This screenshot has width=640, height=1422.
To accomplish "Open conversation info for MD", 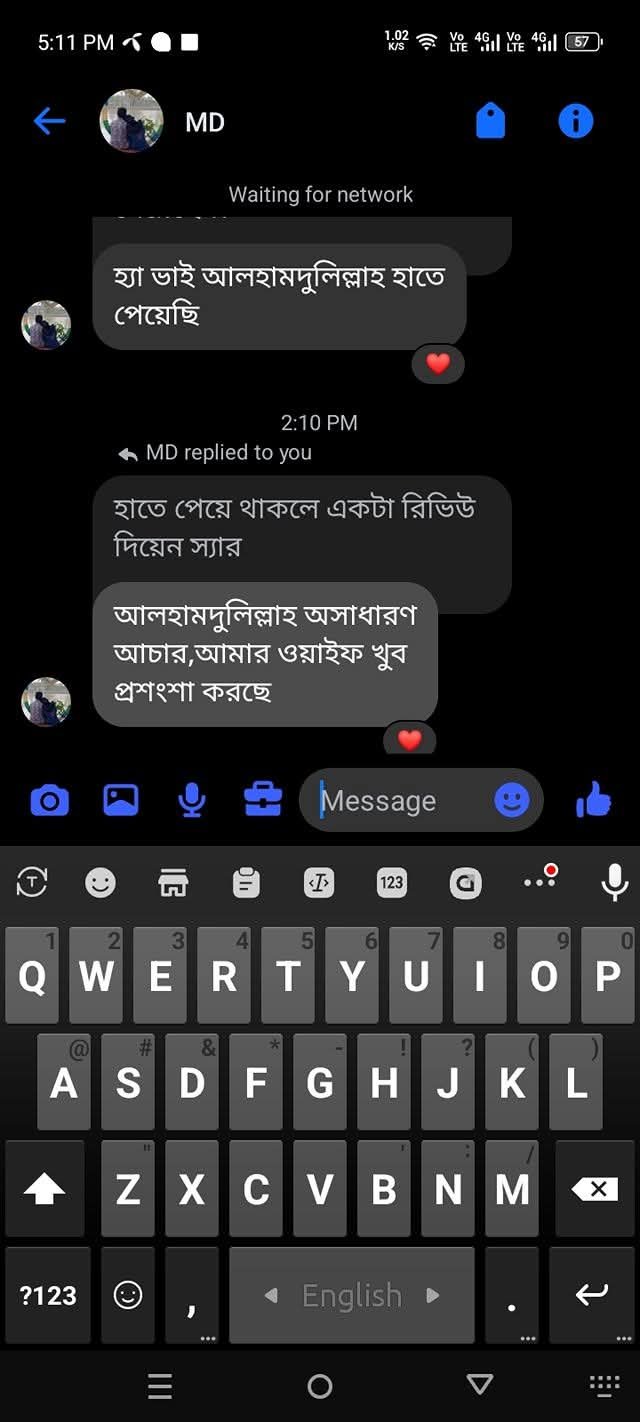I will coord(575,122).
